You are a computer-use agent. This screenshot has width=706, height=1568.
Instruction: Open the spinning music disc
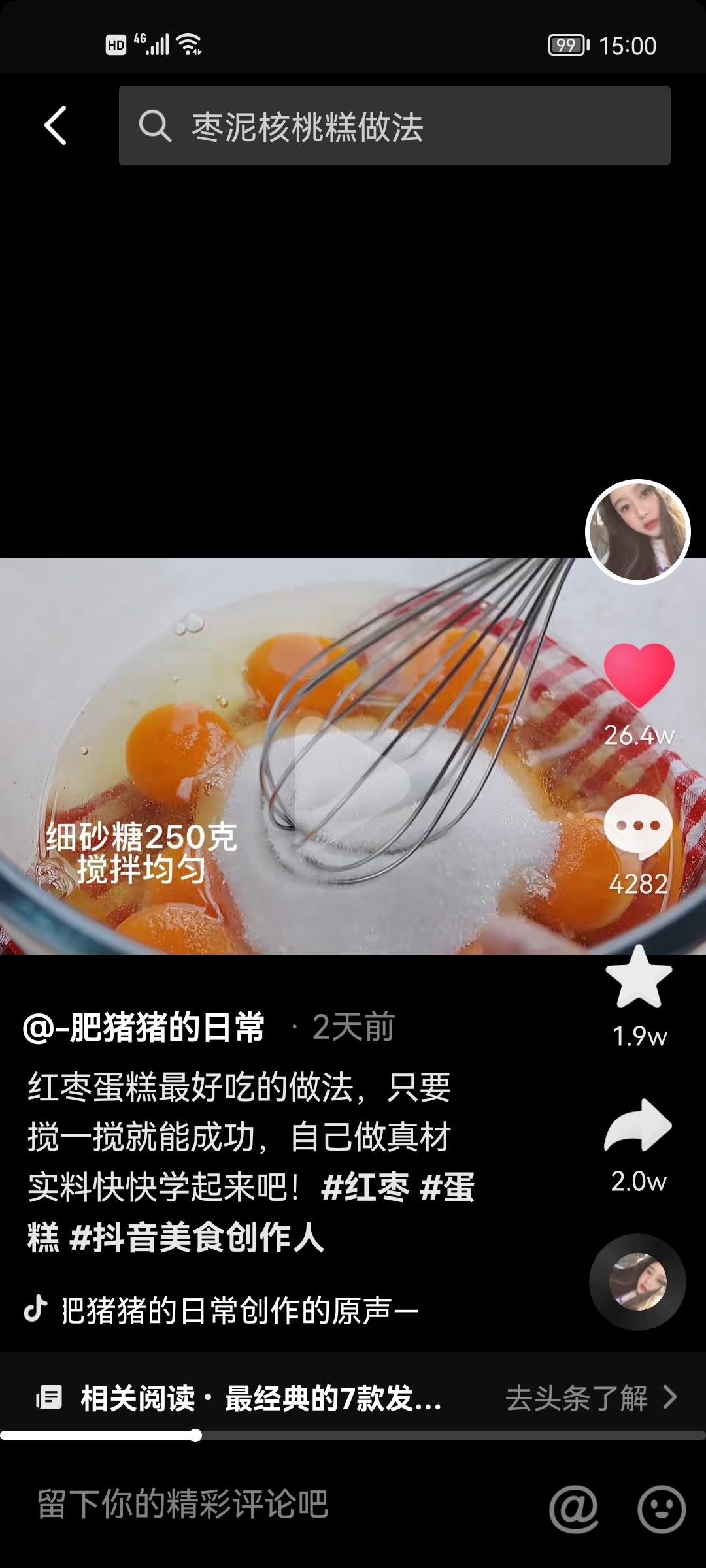637,1282
